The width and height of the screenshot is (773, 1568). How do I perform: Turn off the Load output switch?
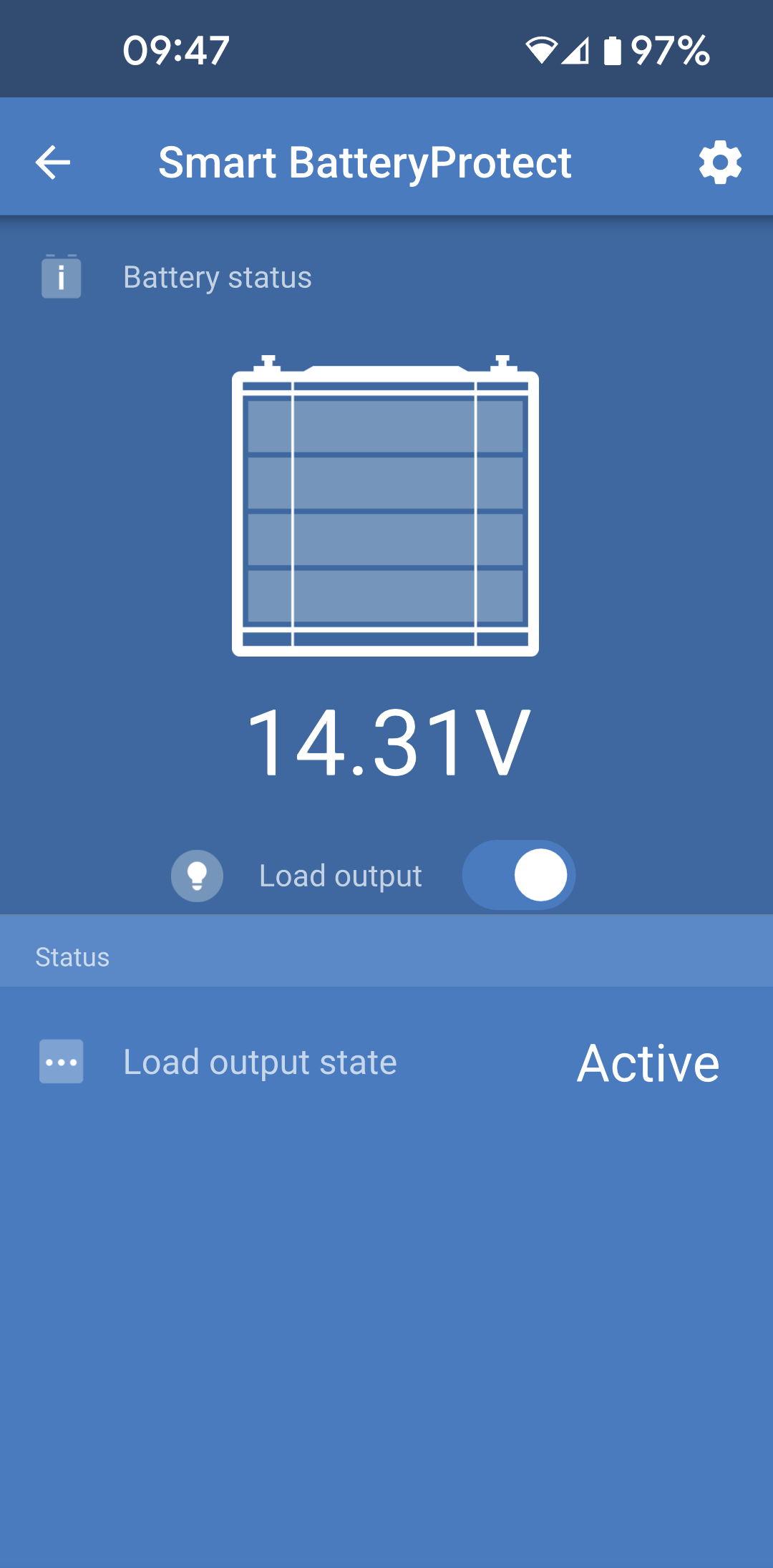519,875
